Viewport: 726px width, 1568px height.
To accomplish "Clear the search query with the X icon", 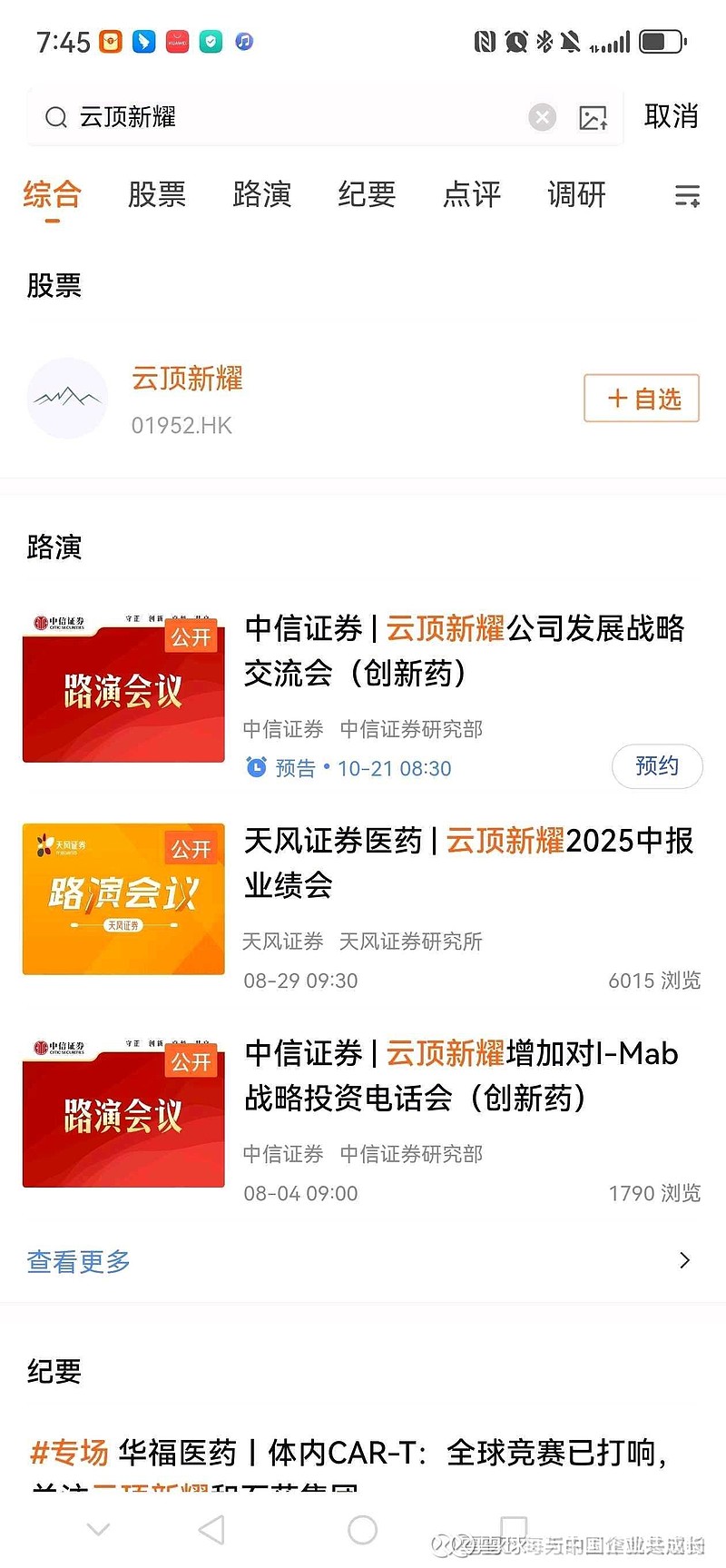I will [x=542, y=116].
